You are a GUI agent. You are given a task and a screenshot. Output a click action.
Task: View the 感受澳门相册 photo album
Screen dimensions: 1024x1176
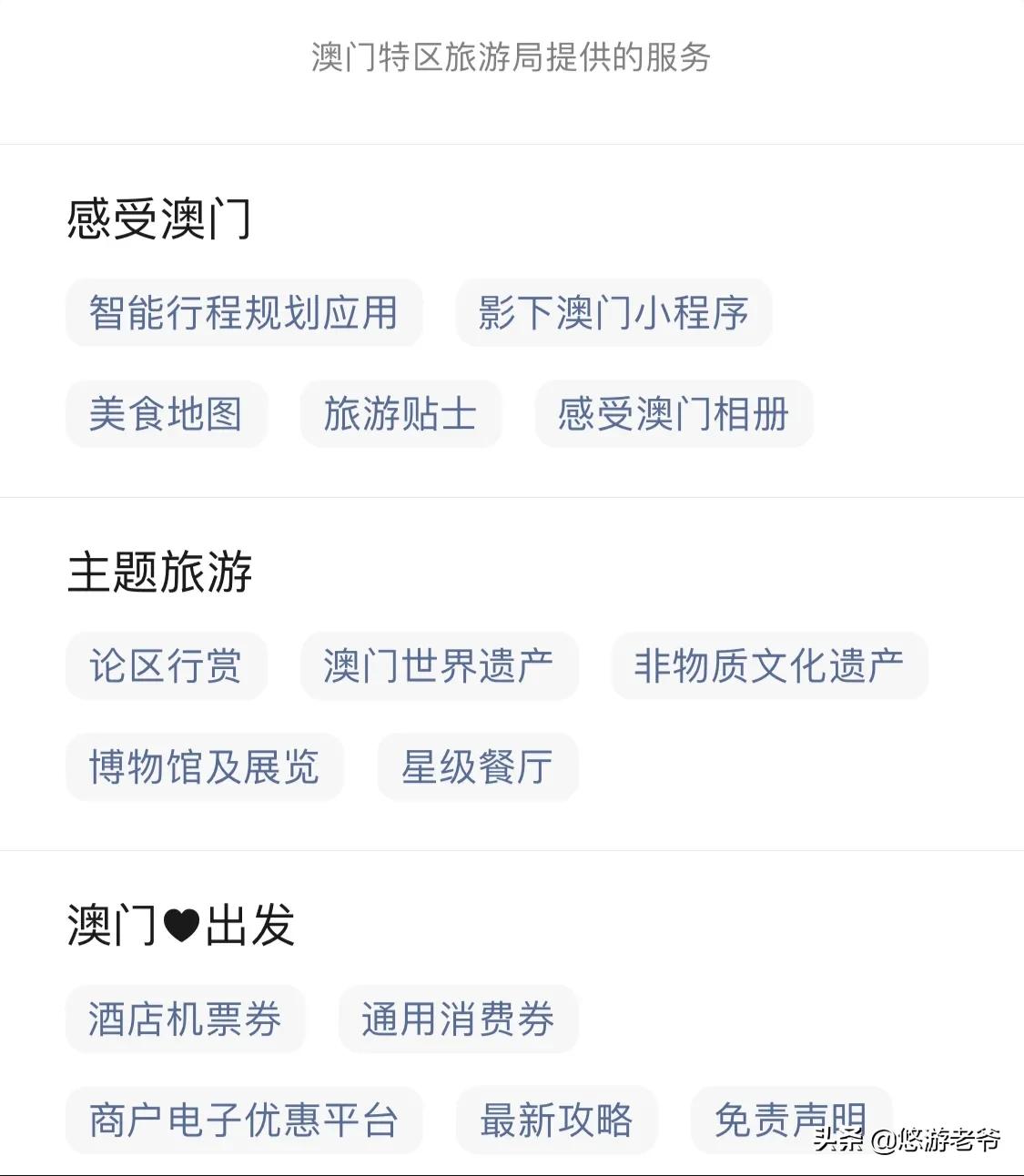673,415
